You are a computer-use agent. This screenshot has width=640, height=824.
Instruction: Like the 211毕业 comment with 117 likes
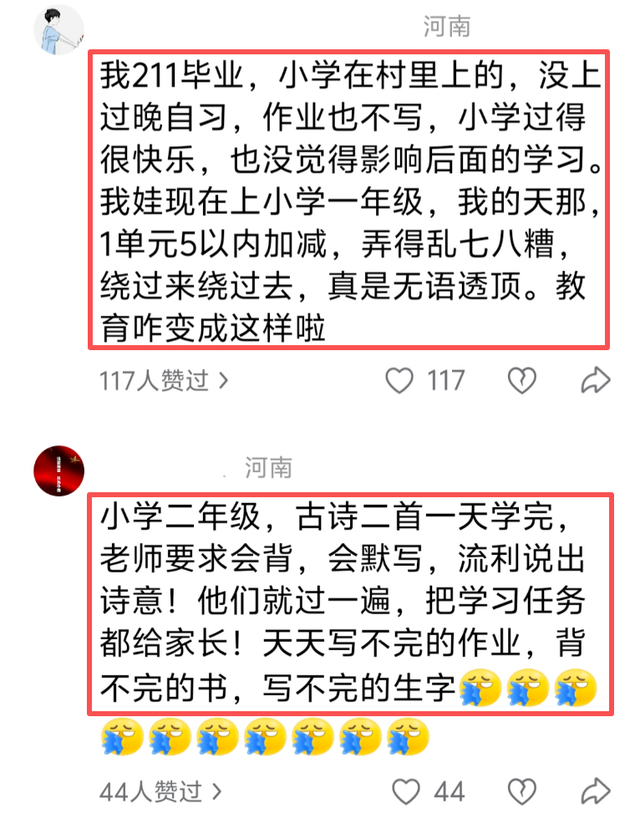[400, 380]
